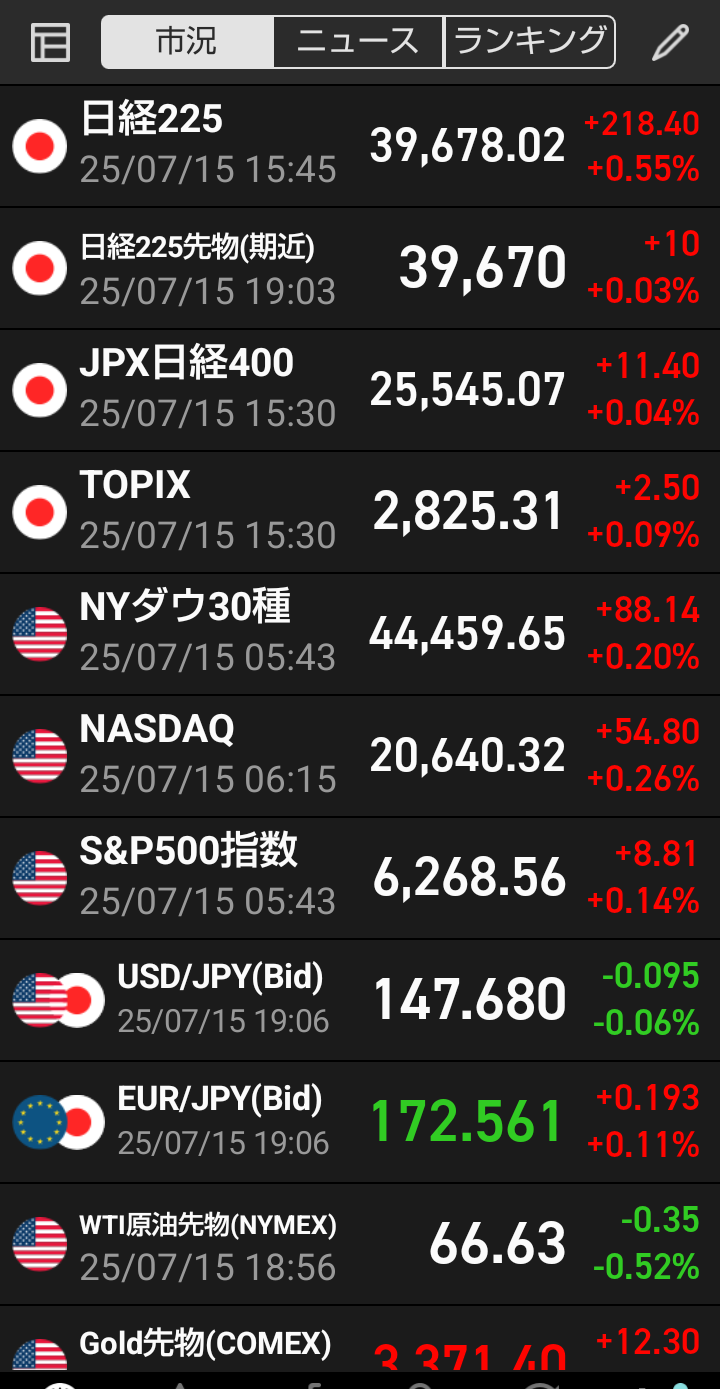Open 日経225先物(期近) details
The image size is (720, 1389).
(x=360, y=268)
